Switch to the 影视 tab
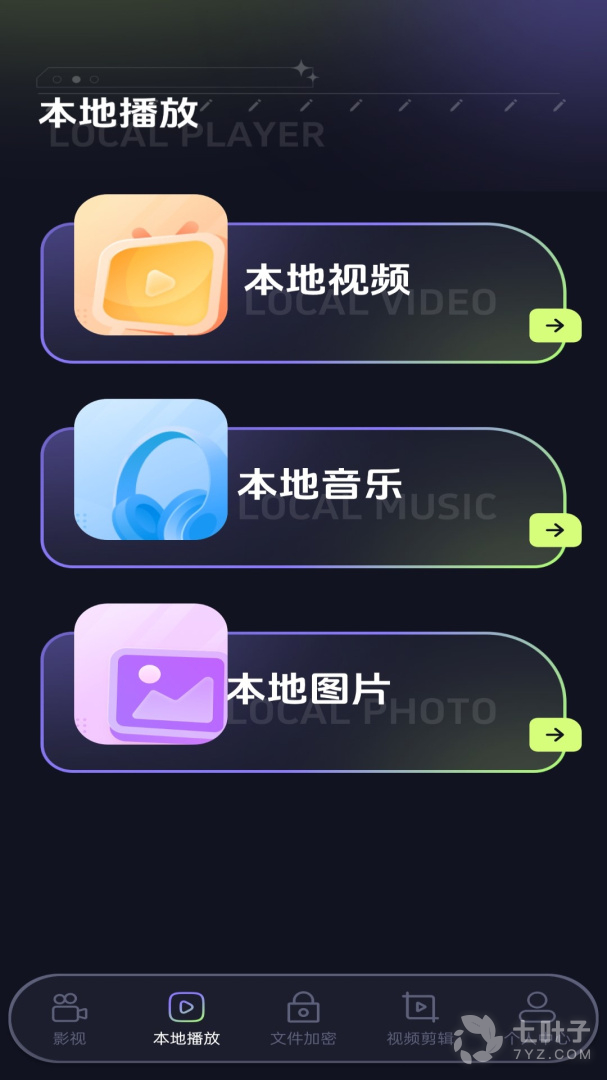This screenshot has width=607, height=1080. click(x=70, y=1019)
